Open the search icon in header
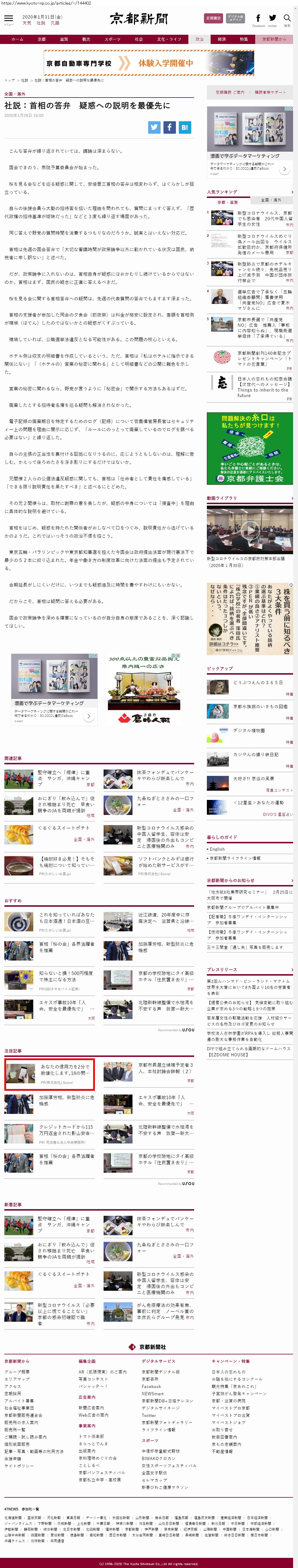 [x=287, y=19]
